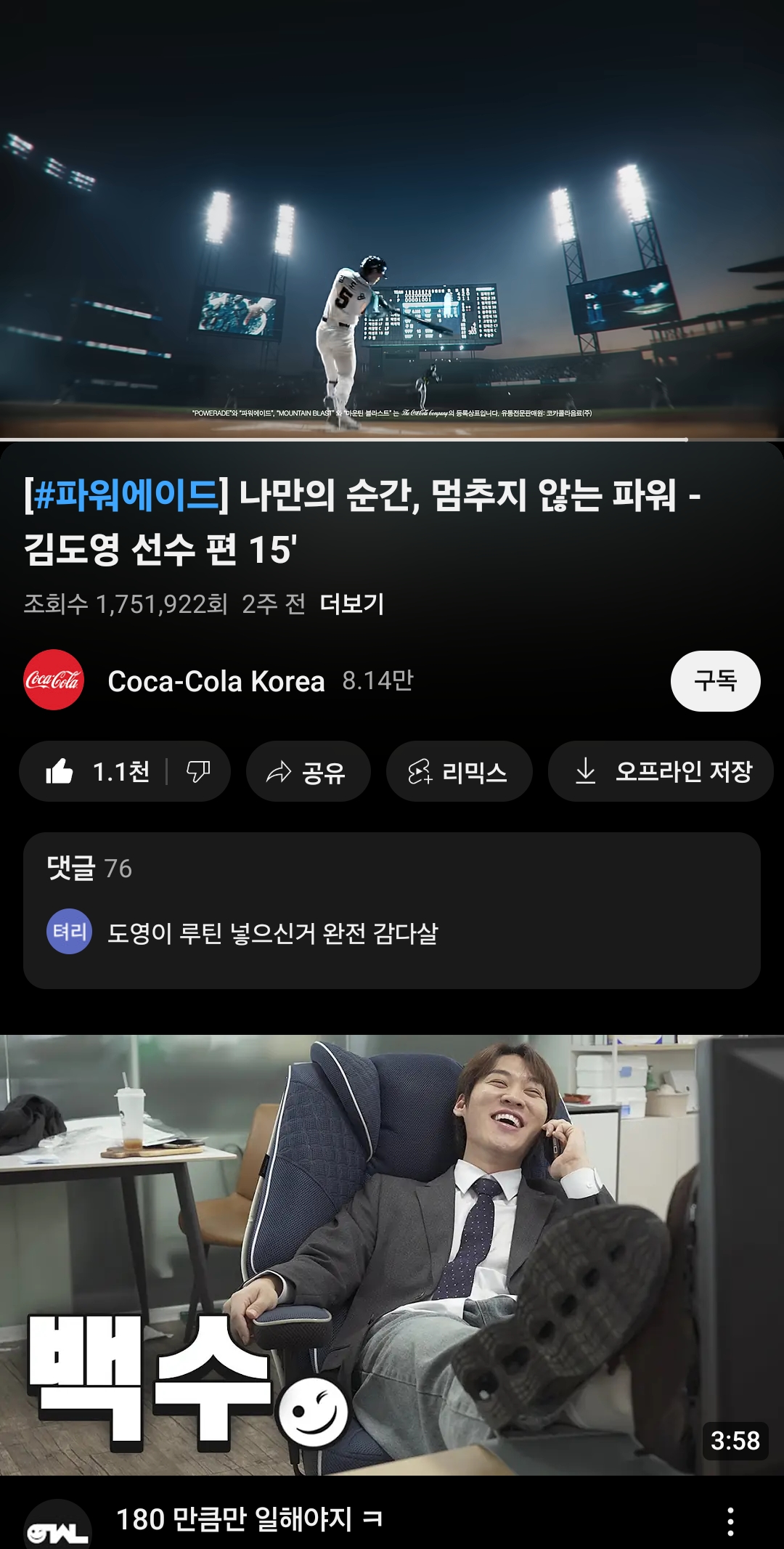Subscribe with the 구독 button
Viewport: 784px width, 1549px height.
715,681
